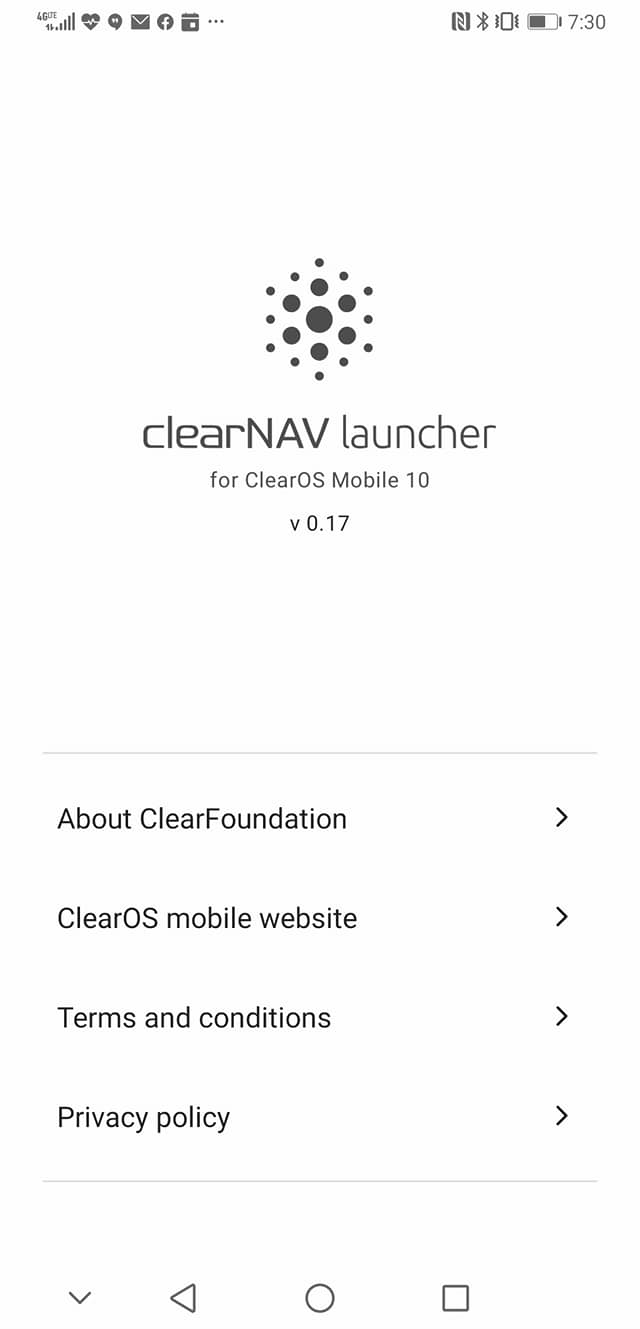The image size is (640, 1329).
Task: Go back using the navigation bar
Action: tap(183, 1298)
